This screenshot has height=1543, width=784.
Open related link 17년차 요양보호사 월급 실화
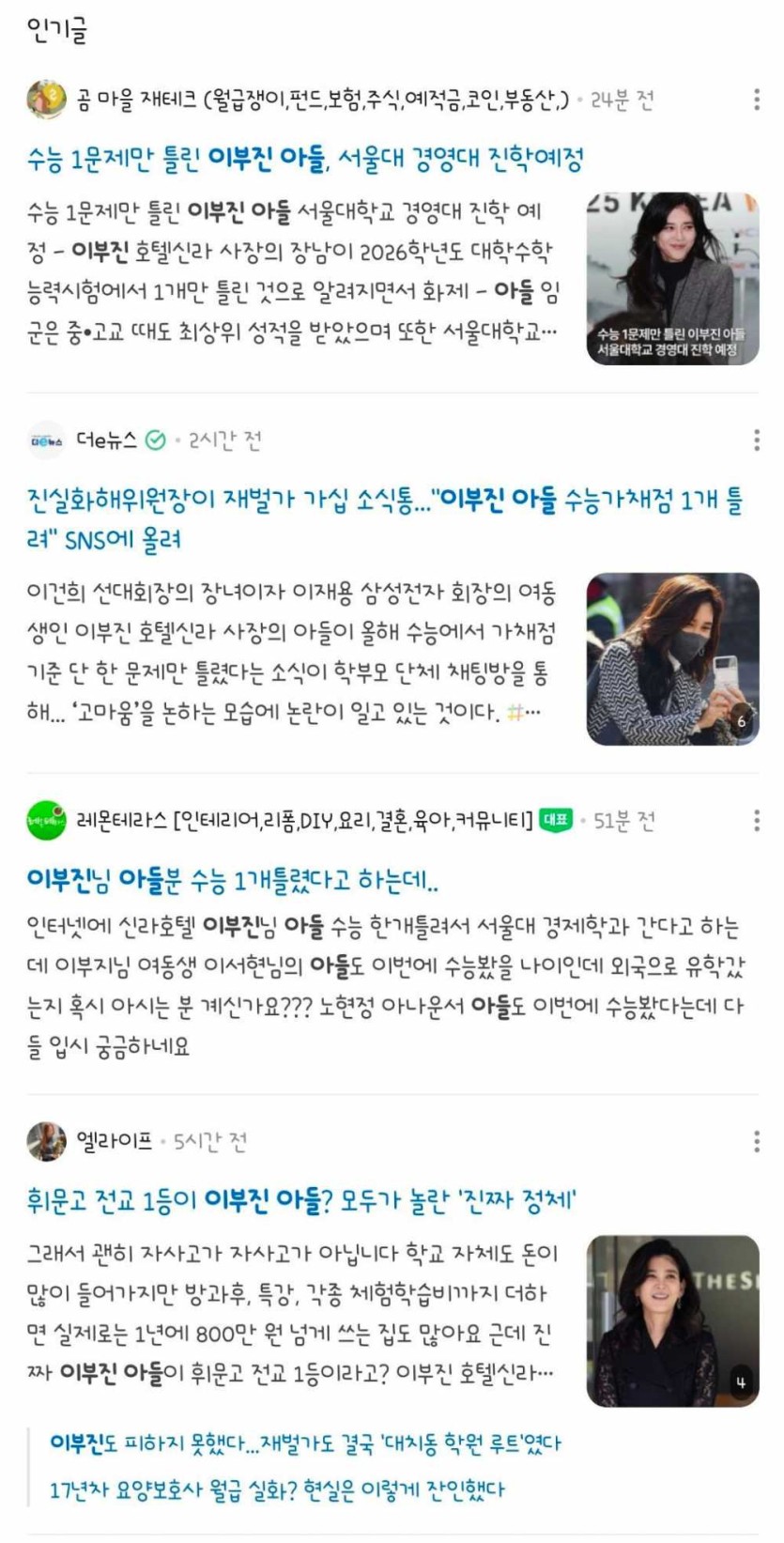tap(277, 1489)
